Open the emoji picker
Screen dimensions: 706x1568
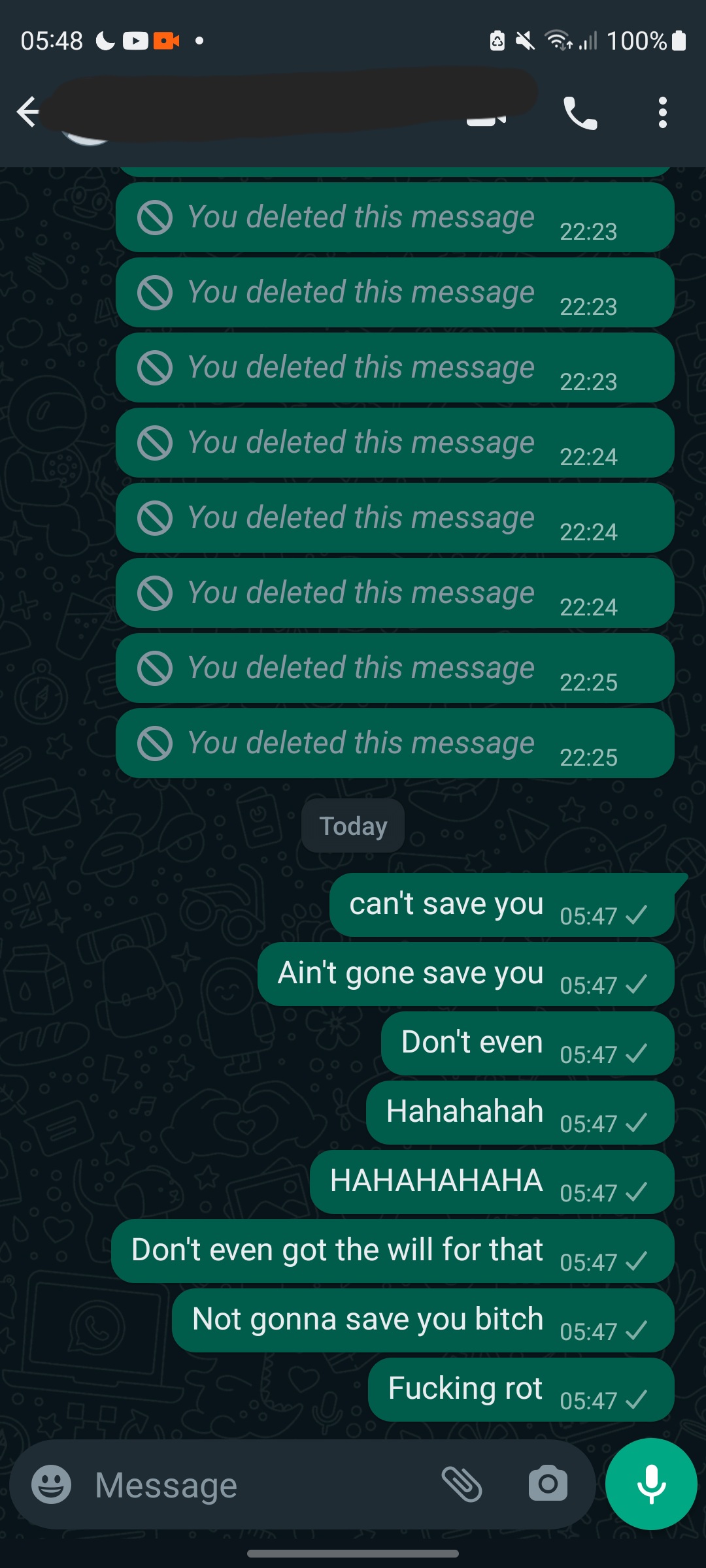51,1484
